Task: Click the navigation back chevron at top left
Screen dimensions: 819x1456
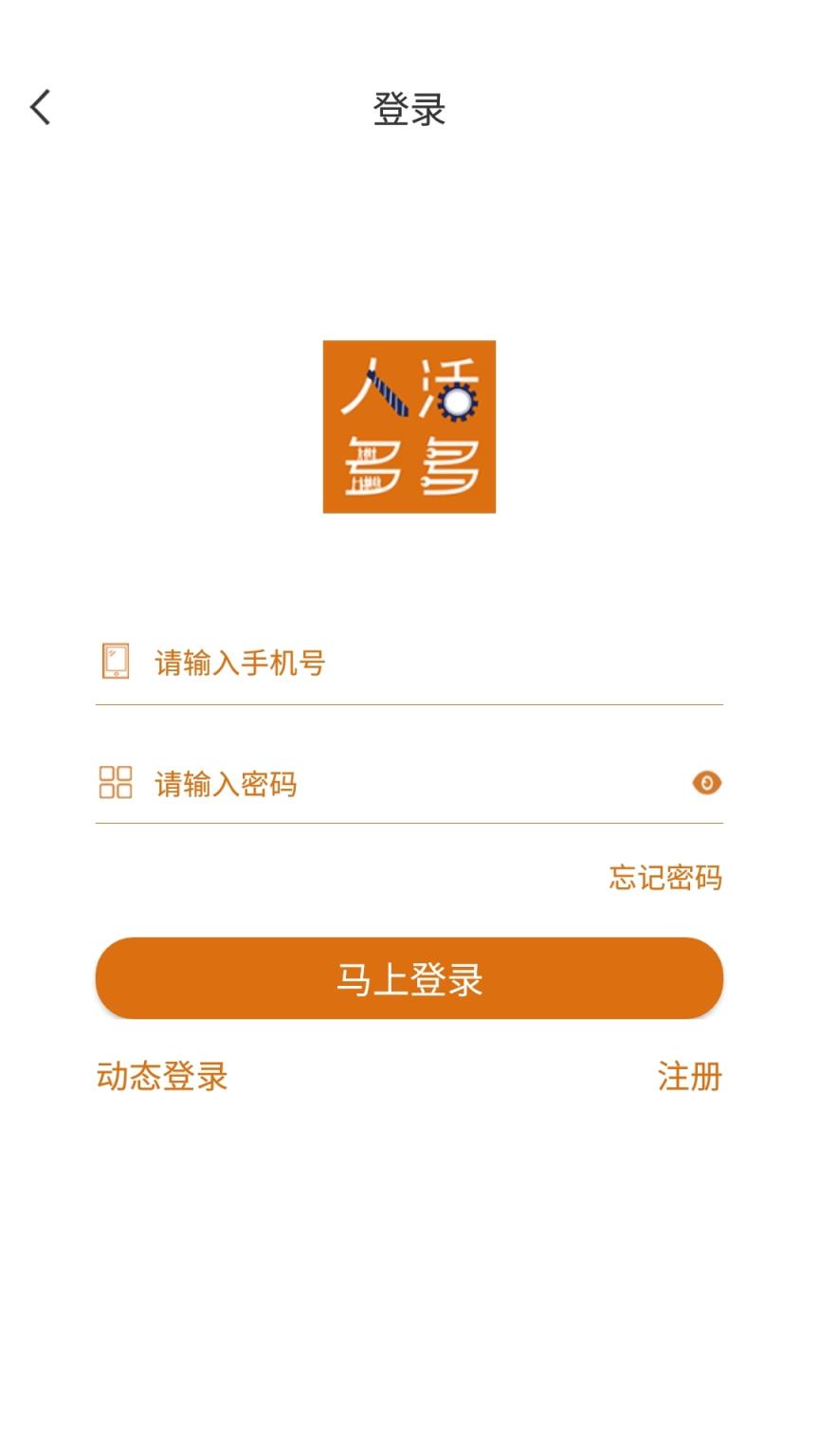Action: coord(40,108)
